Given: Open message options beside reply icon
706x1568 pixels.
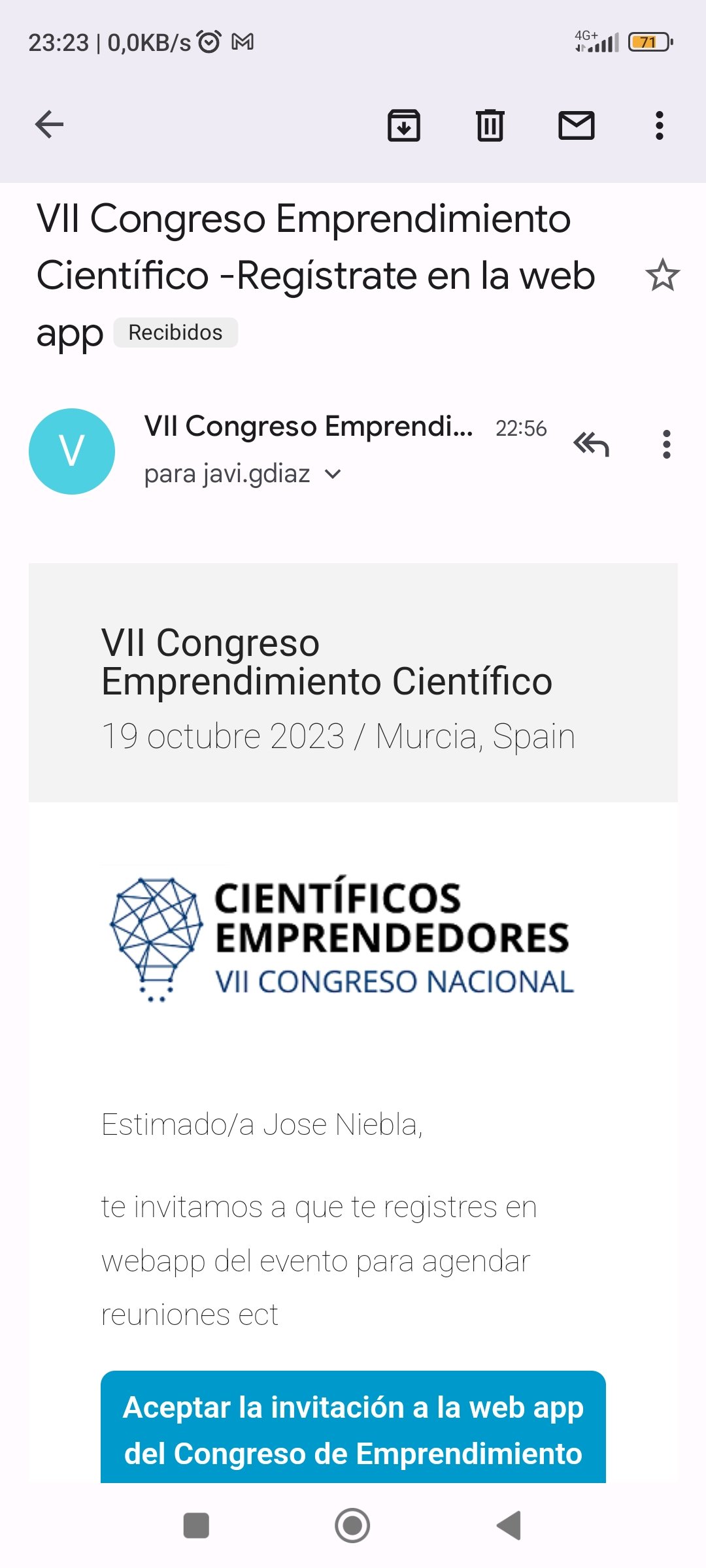Looking at the screenshot, I should click(x=666, y=444).
